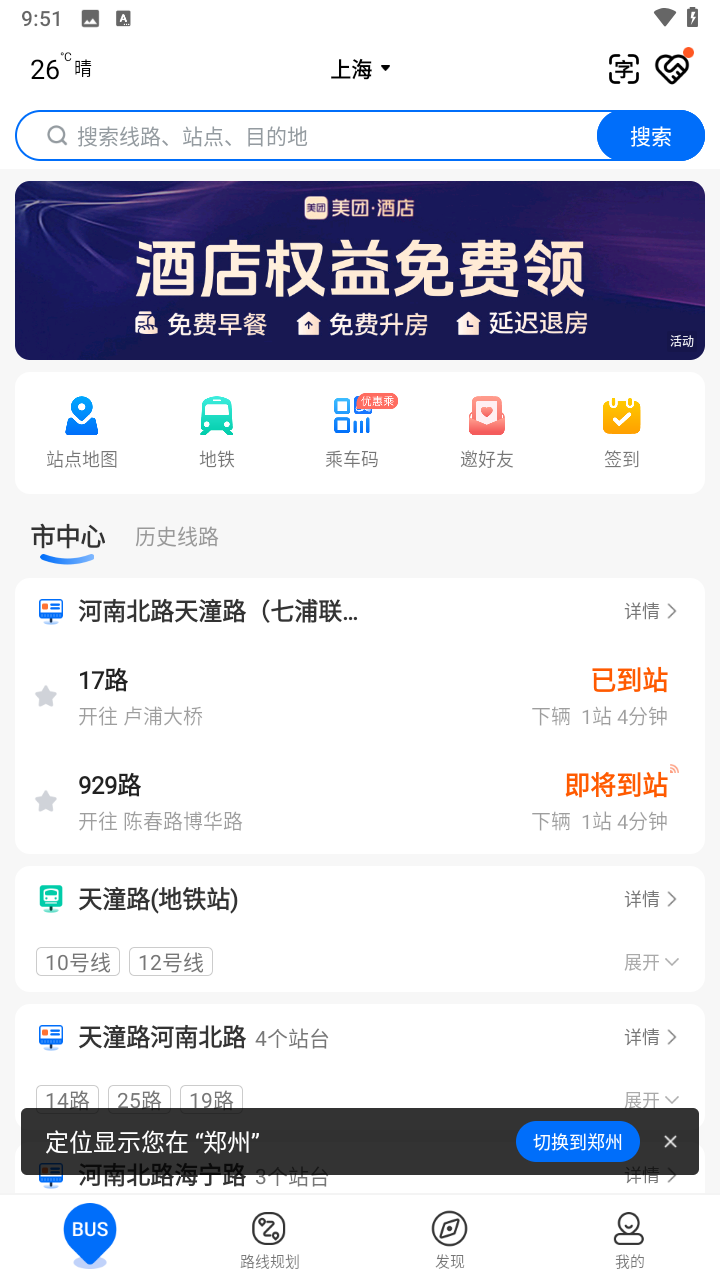Tap the heart-shield icon with notification dot

tap(672, 67)
